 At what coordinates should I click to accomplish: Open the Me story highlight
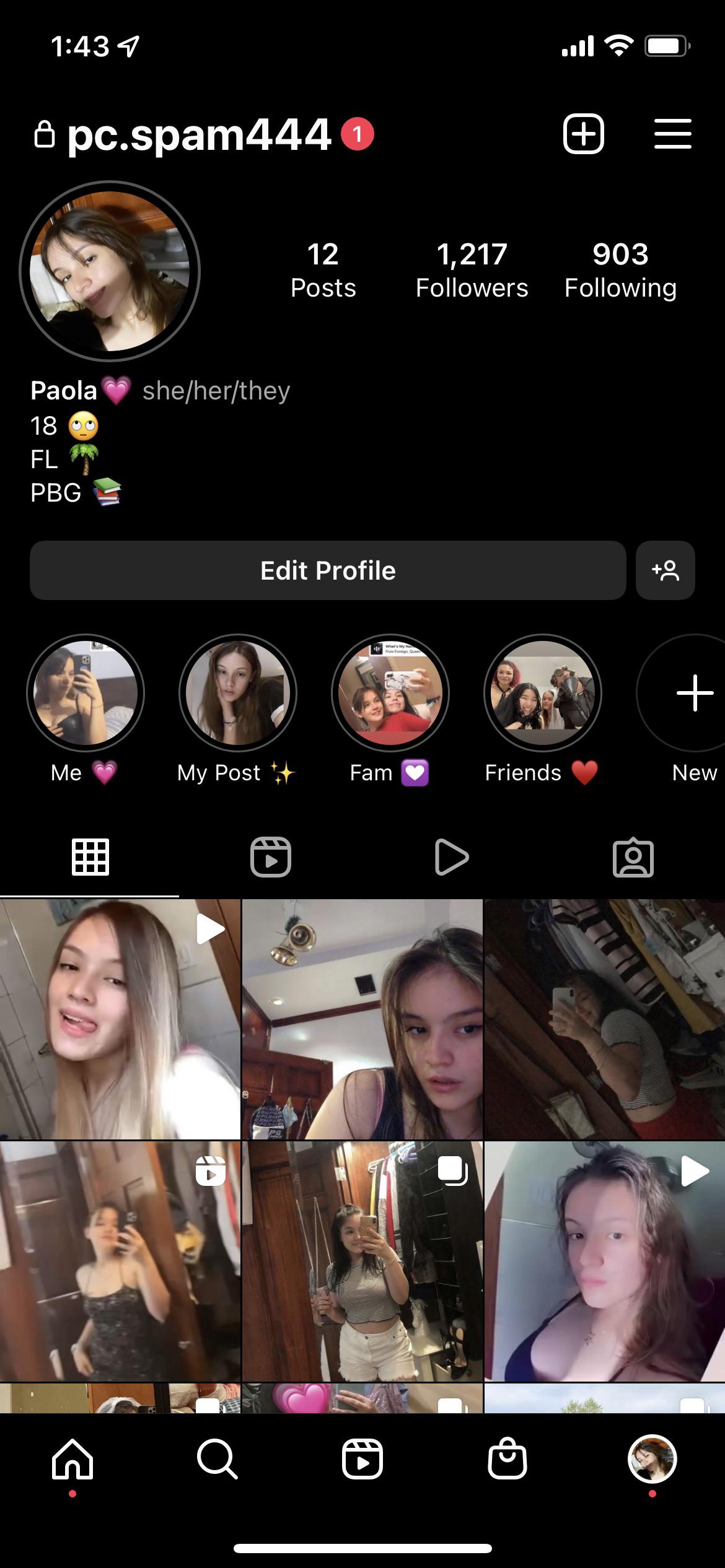click(x=86, y=692)
